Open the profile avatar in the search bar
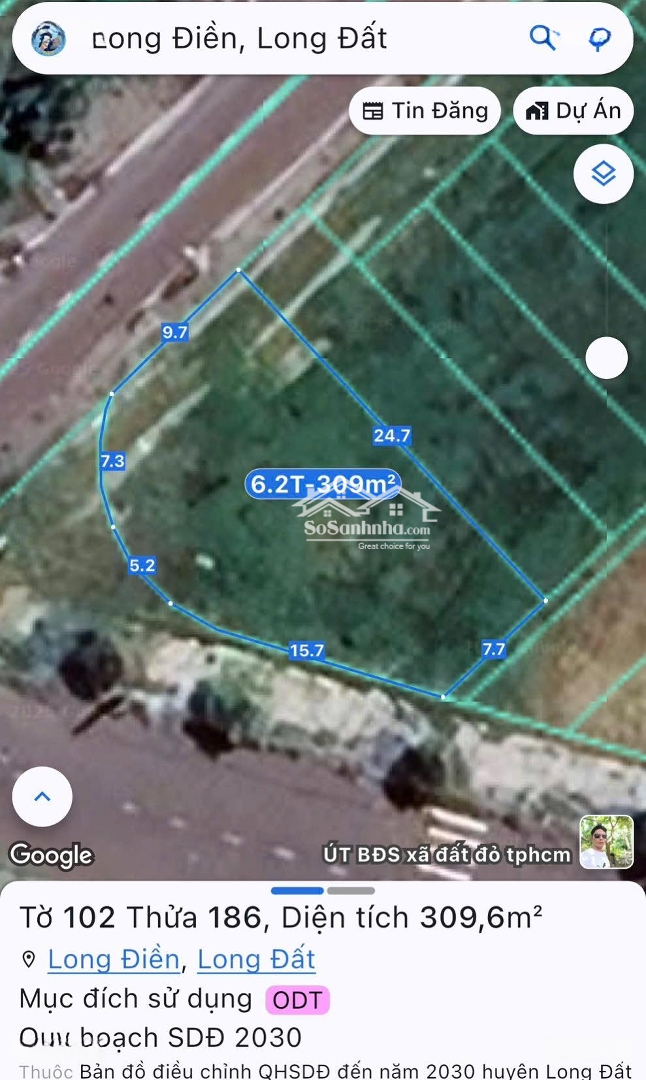Screen dimensions: 646x1080 point(47,40)
